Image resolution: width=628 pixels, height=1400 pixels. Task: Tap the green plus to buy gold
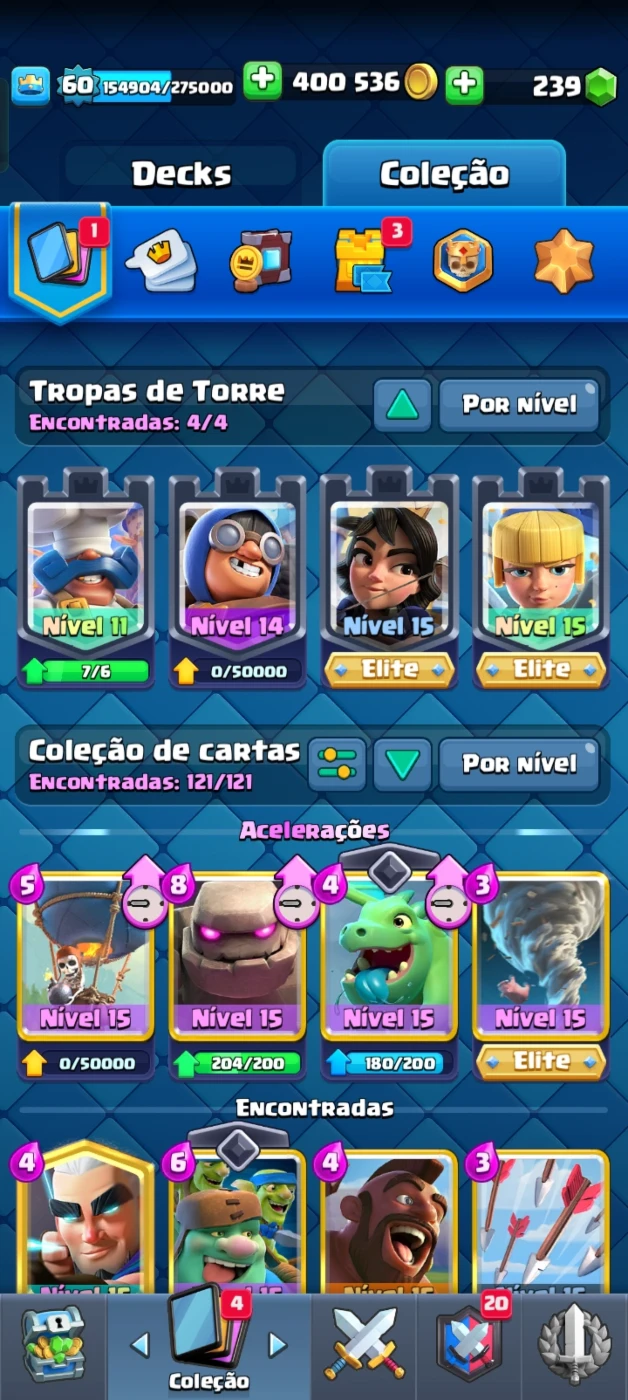coord(263,82)
